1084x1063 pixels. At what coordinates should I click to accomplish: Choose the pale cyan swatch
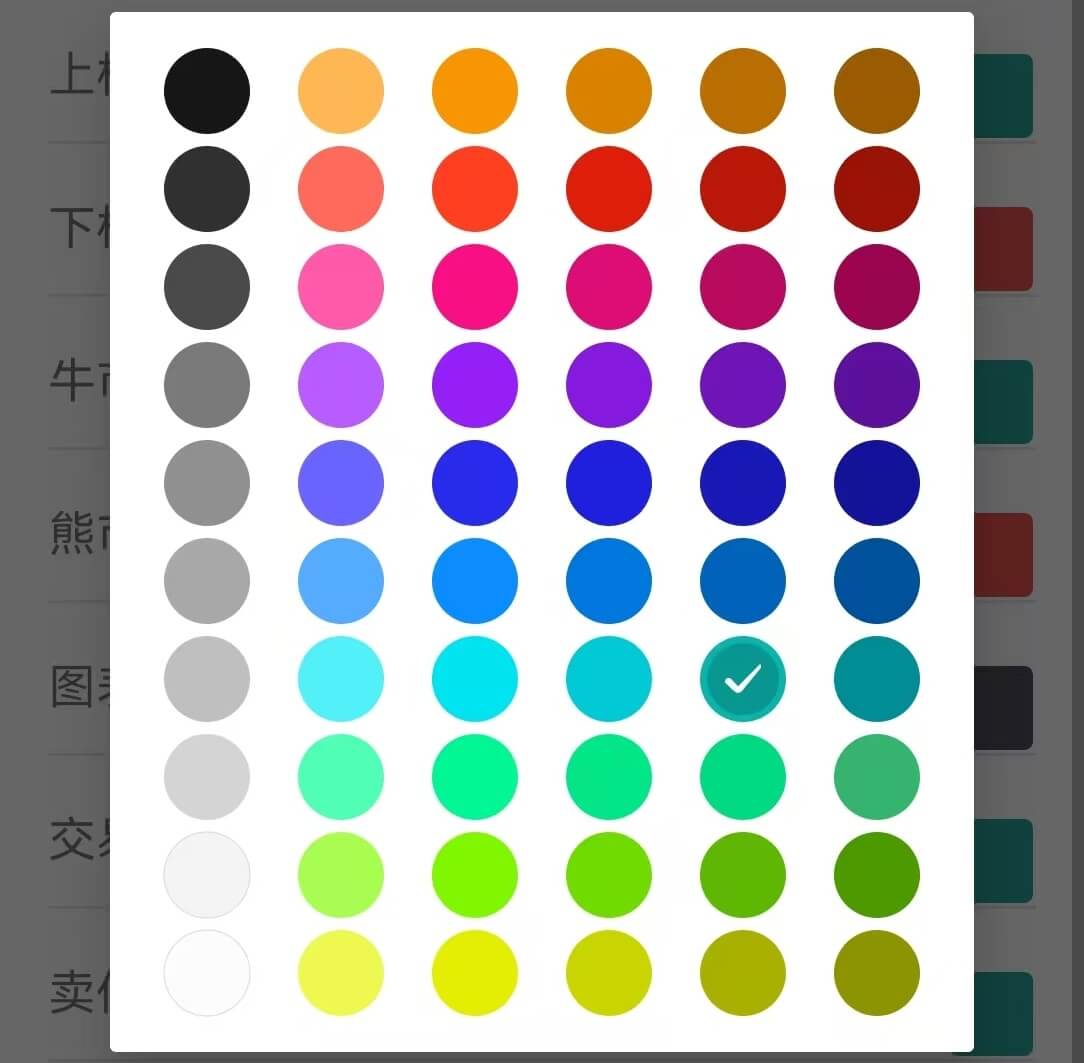pos(341,679)
